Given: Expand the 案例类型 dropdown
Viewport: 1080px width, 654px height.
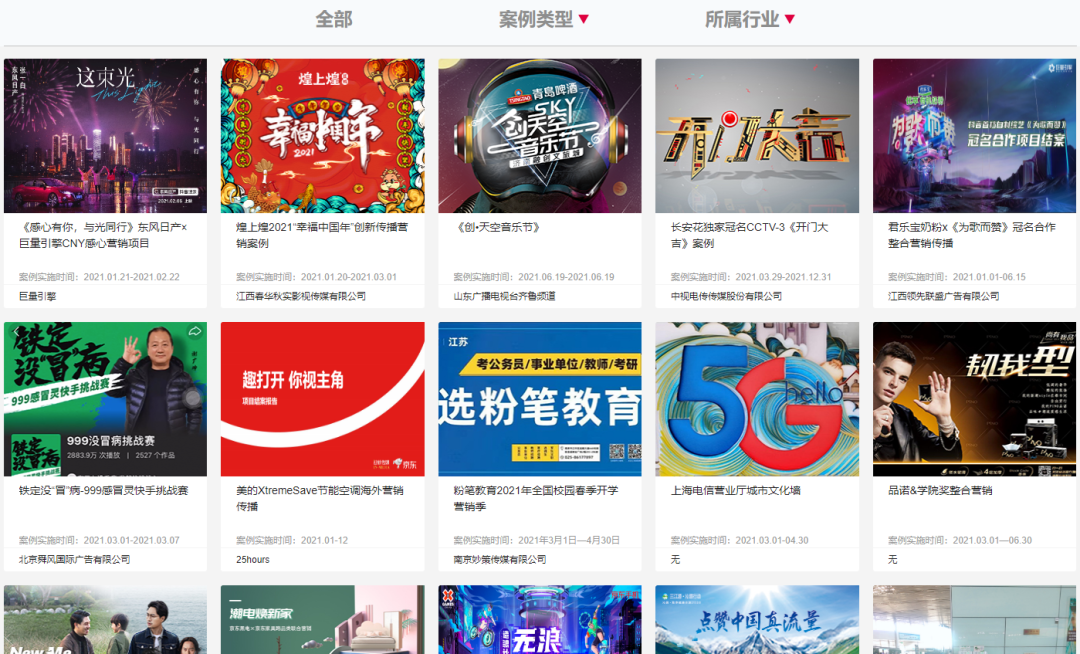Looking at the screenshot, I should coord(544,19).
